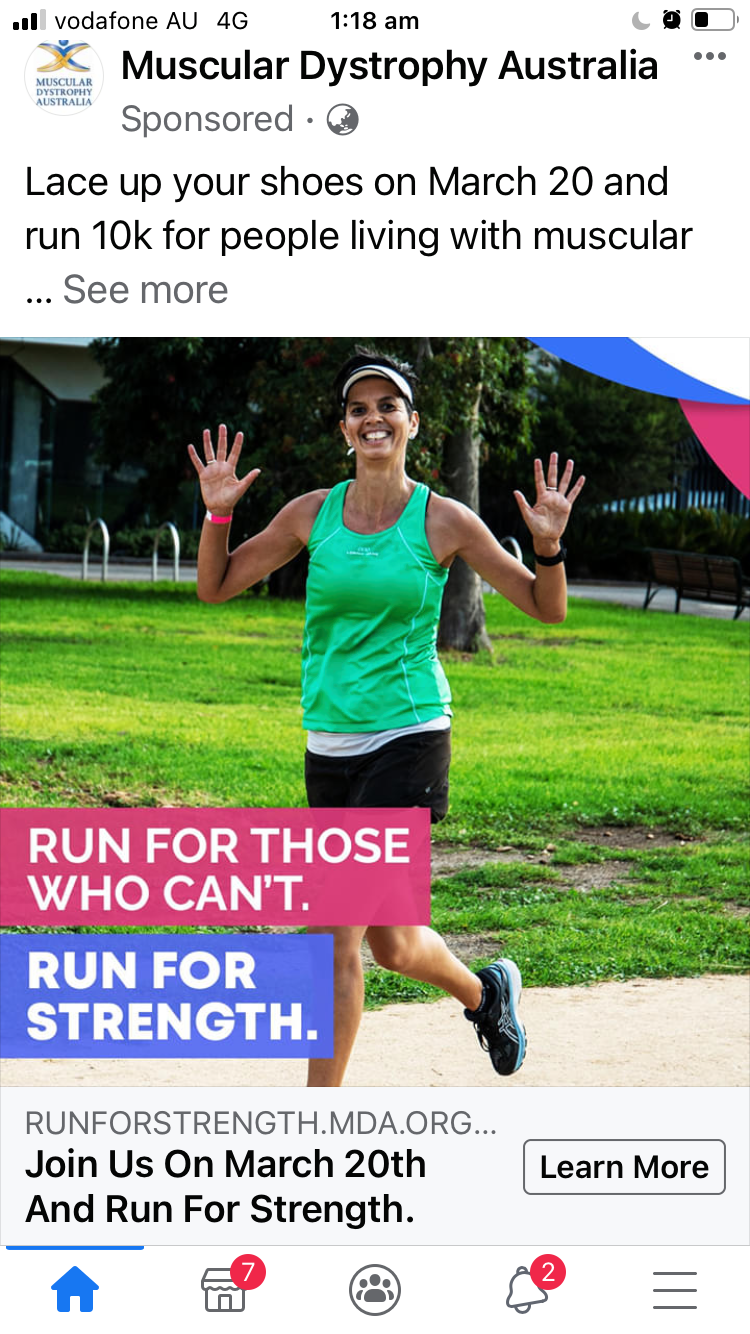Open the post's three-dot options menu
The height and width of the screenshot is (1334, 750).
(x=709, y=57)
